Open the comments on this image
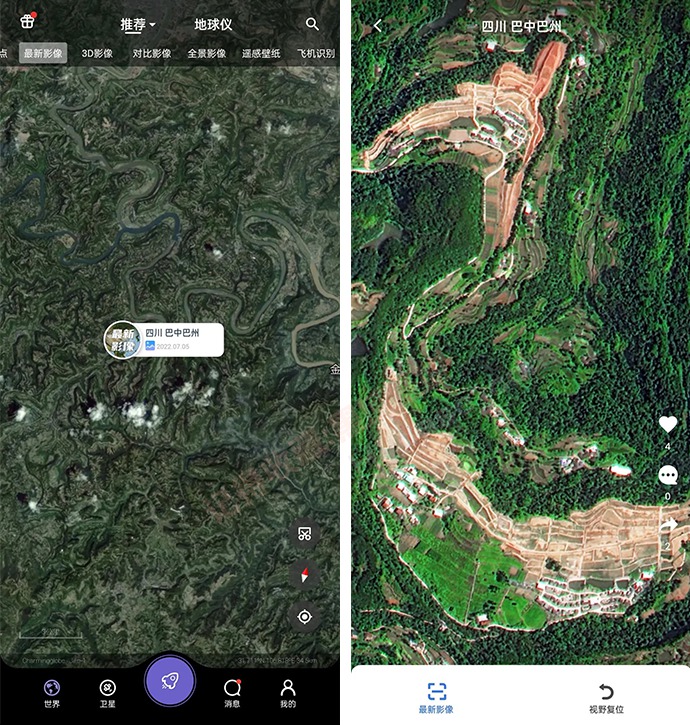This screenshot has width=690, height=725. 668,475
